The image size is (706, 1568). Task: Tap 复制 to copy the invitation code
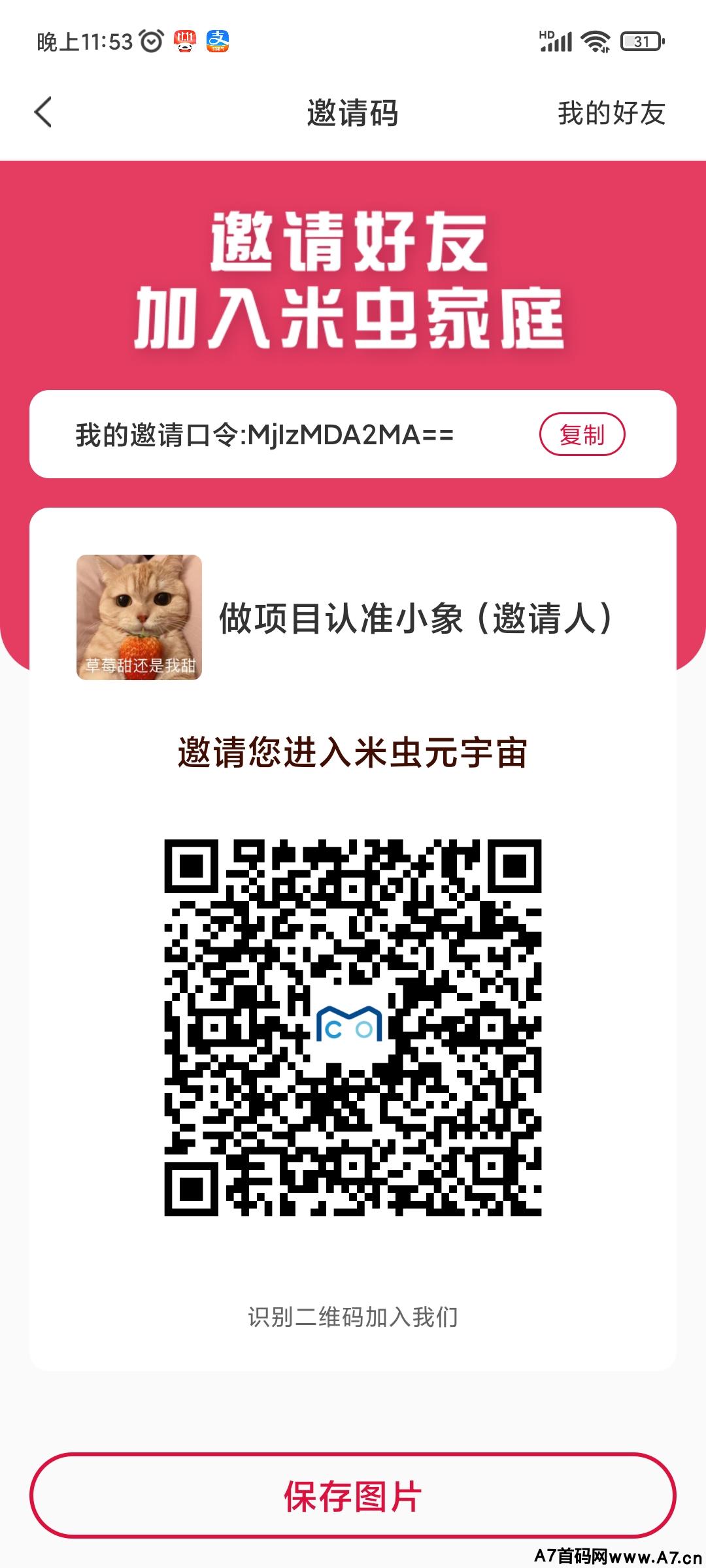click(582, 434)
